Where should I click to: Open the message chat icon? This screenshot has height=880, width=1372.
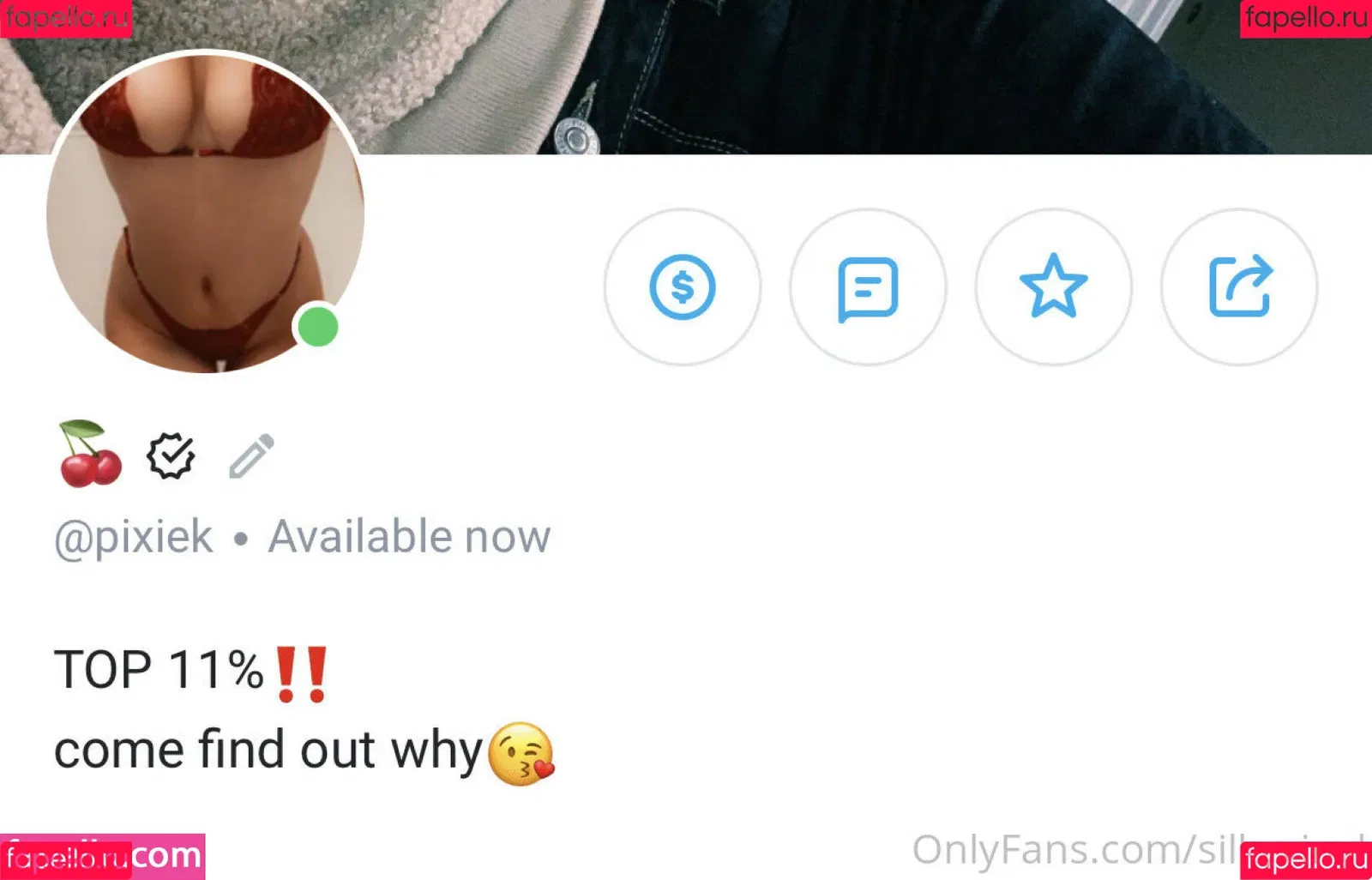(x=868, y=286)
